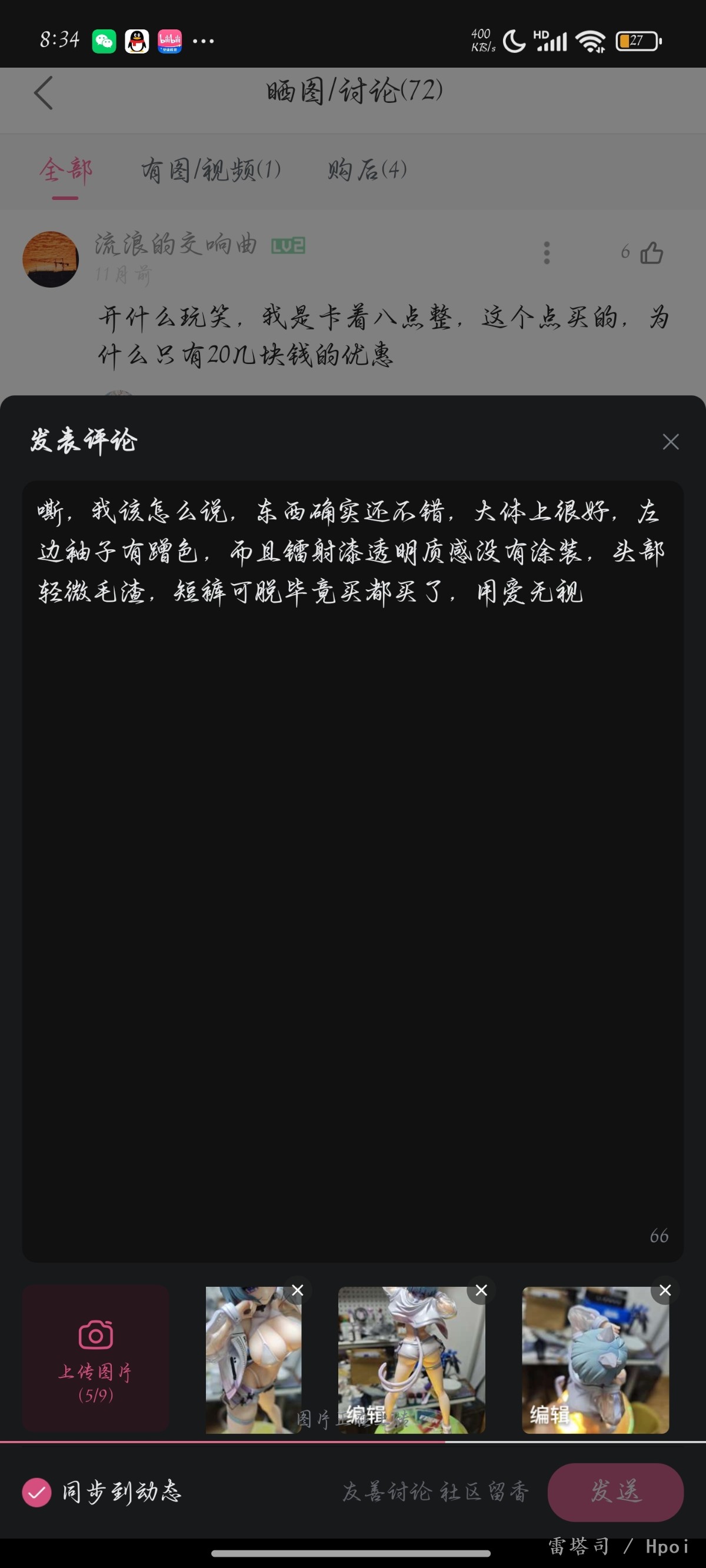Edit the third uploaded image
Screen dimensions: 706x1568
550,1415
